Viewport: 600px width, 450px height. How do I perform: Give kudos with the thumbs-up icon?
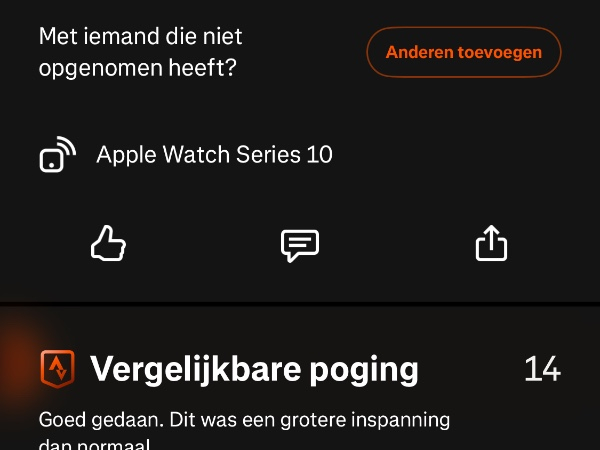(x=108, y=244)
